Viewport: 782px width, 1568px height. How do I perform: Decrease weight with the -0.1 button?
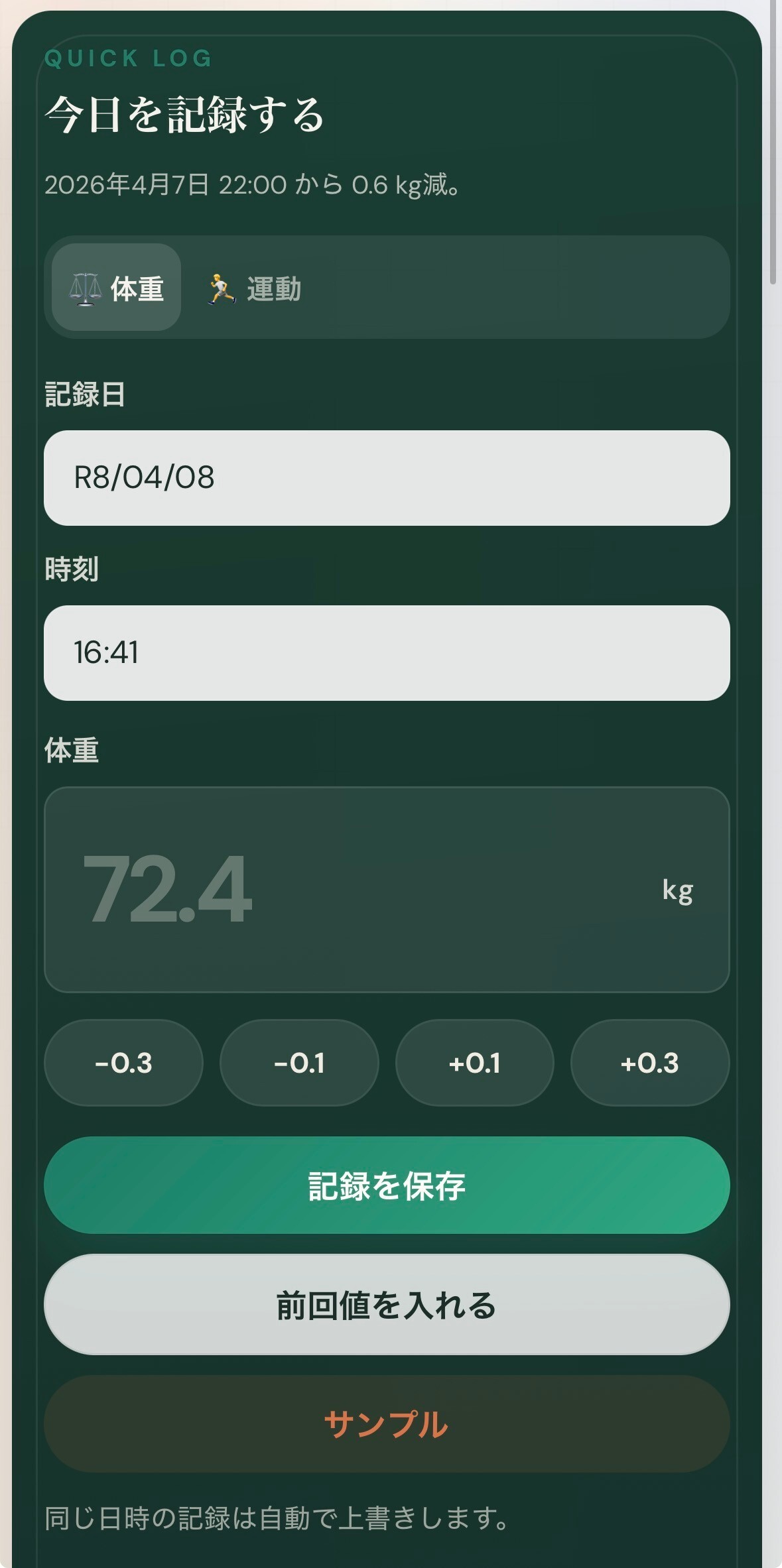pyautogui.click(x=299, y=1063)
